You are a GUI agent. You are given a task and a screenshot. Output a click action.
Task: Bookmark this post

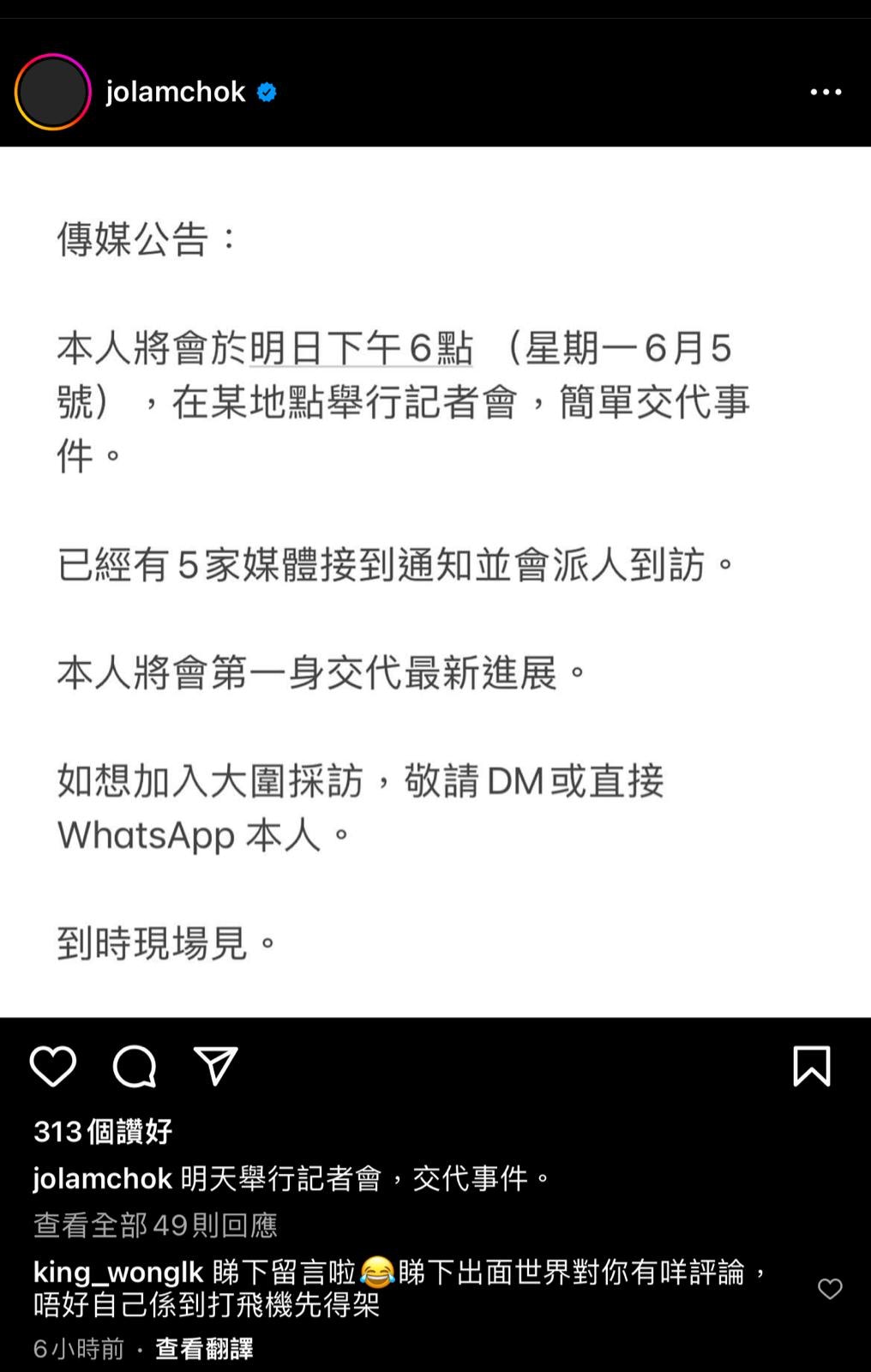811,1067
